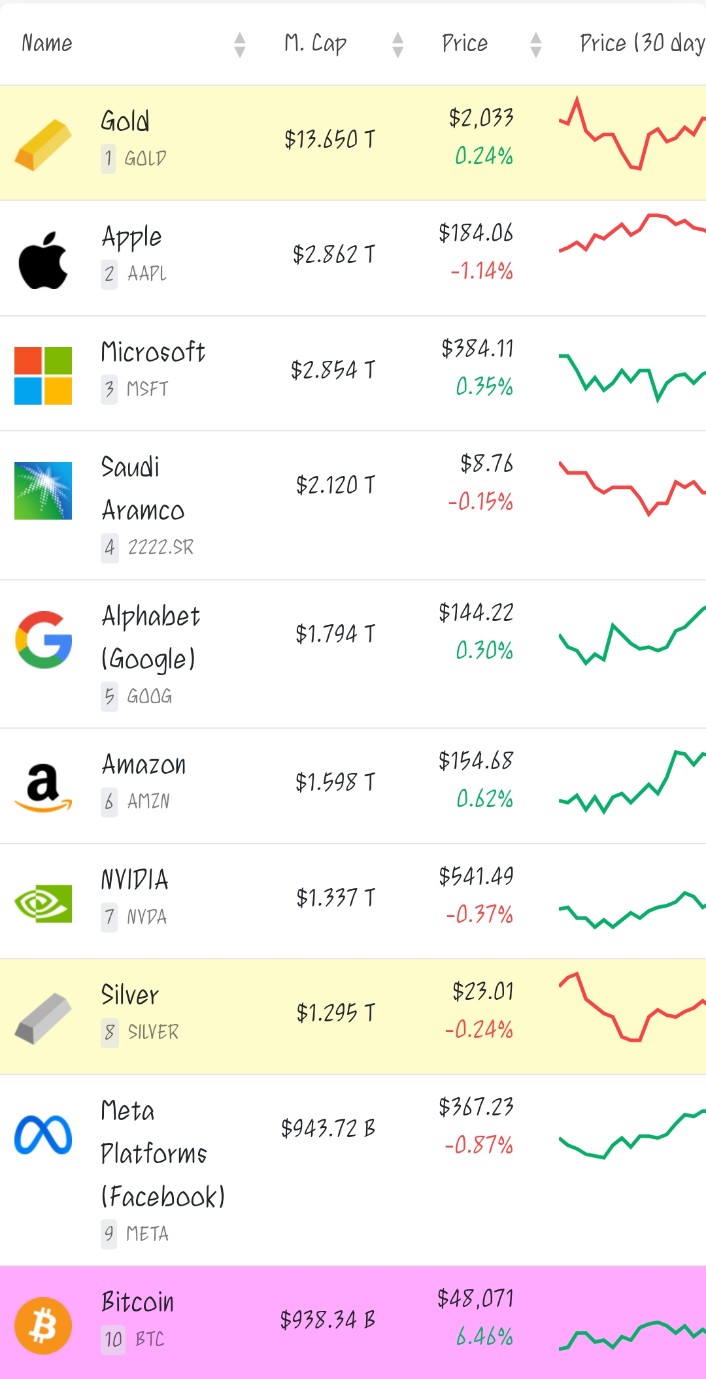This screenshot has height=1379, width=706.
Task: Sort the table by Name
Action: (47, 44)
